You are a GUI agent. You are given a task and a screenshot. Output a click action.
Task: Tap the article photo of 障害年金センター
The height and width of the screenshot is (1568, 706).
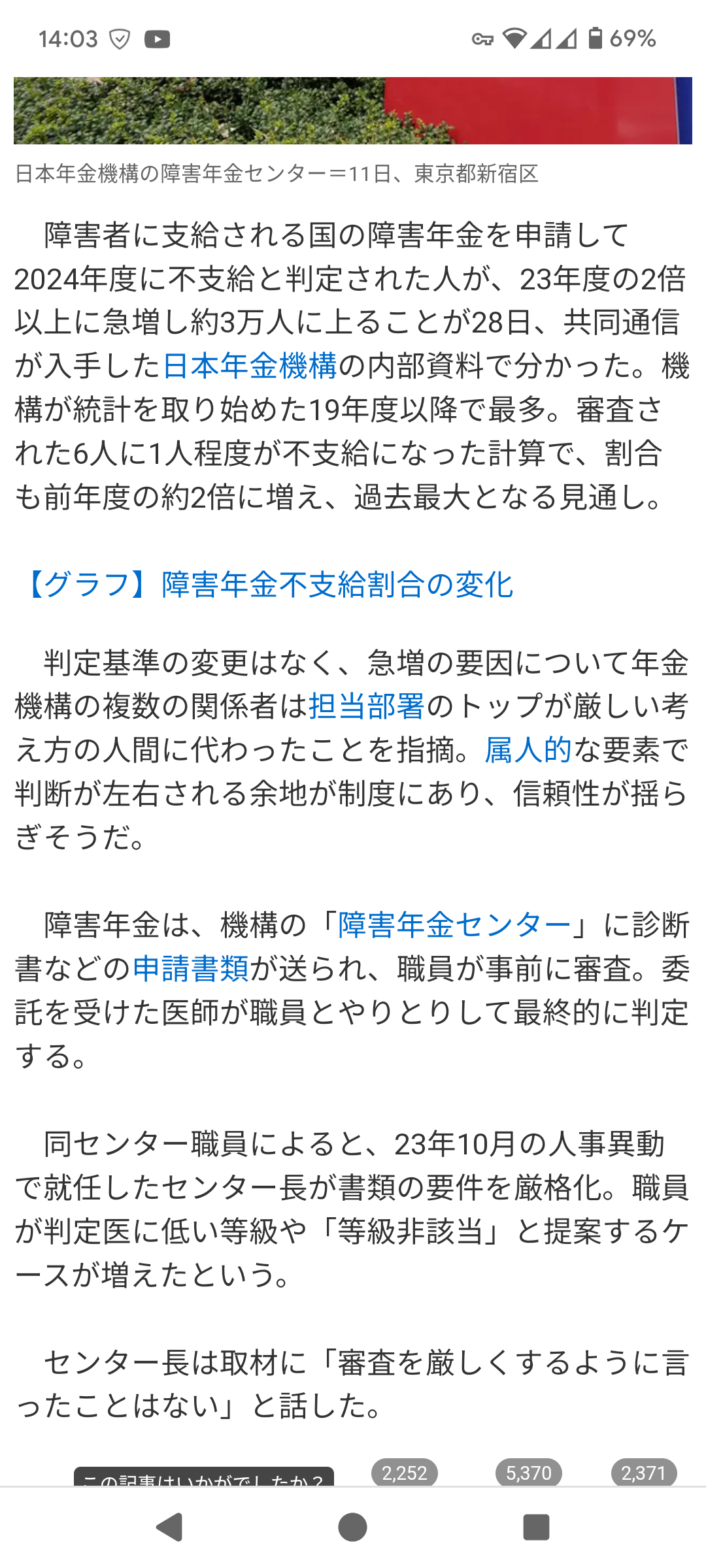[353, 110]
